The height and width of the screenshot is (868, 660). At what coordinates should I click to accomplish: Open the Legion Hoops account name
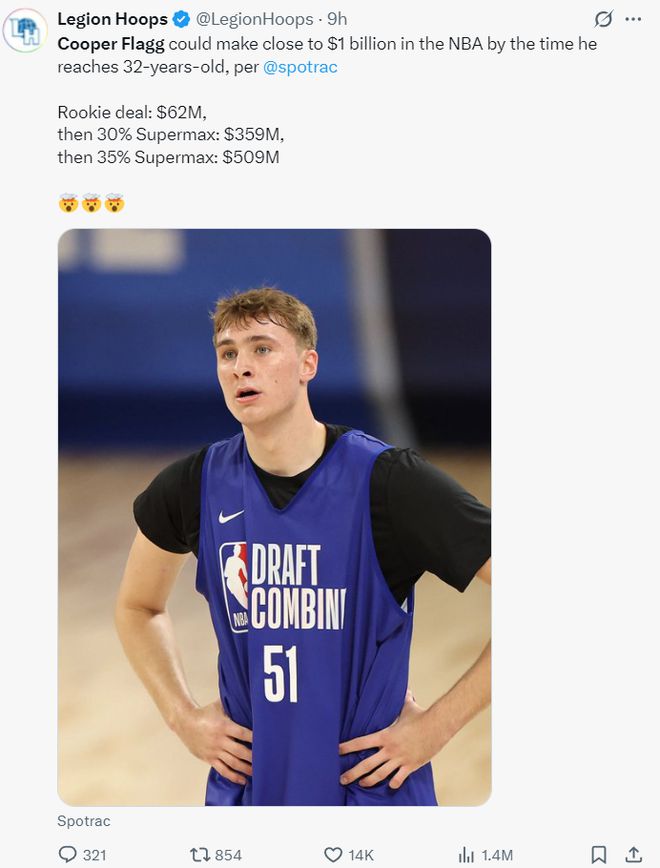click(x=112, y=19)
